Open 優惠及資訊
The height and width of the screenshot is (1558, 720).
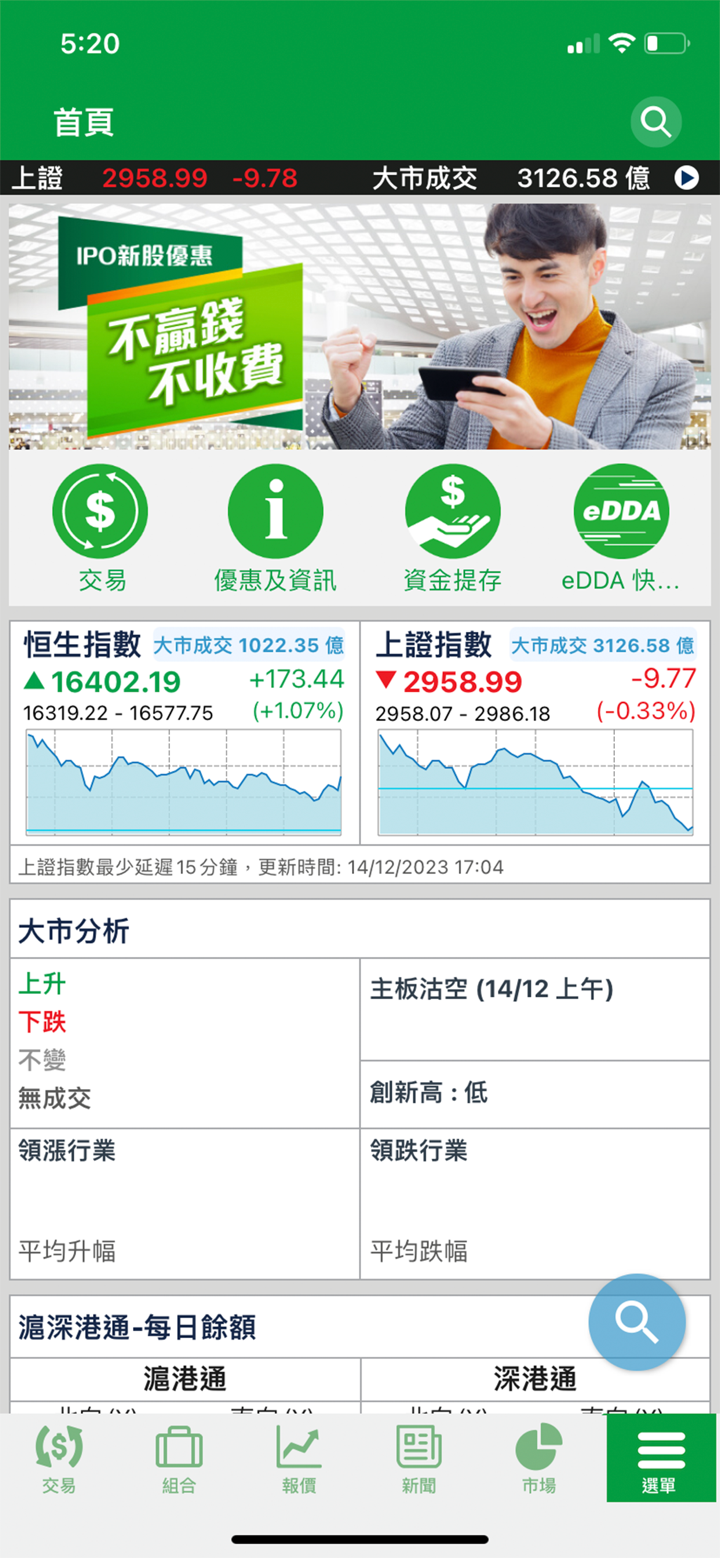(x=275, y=512)
